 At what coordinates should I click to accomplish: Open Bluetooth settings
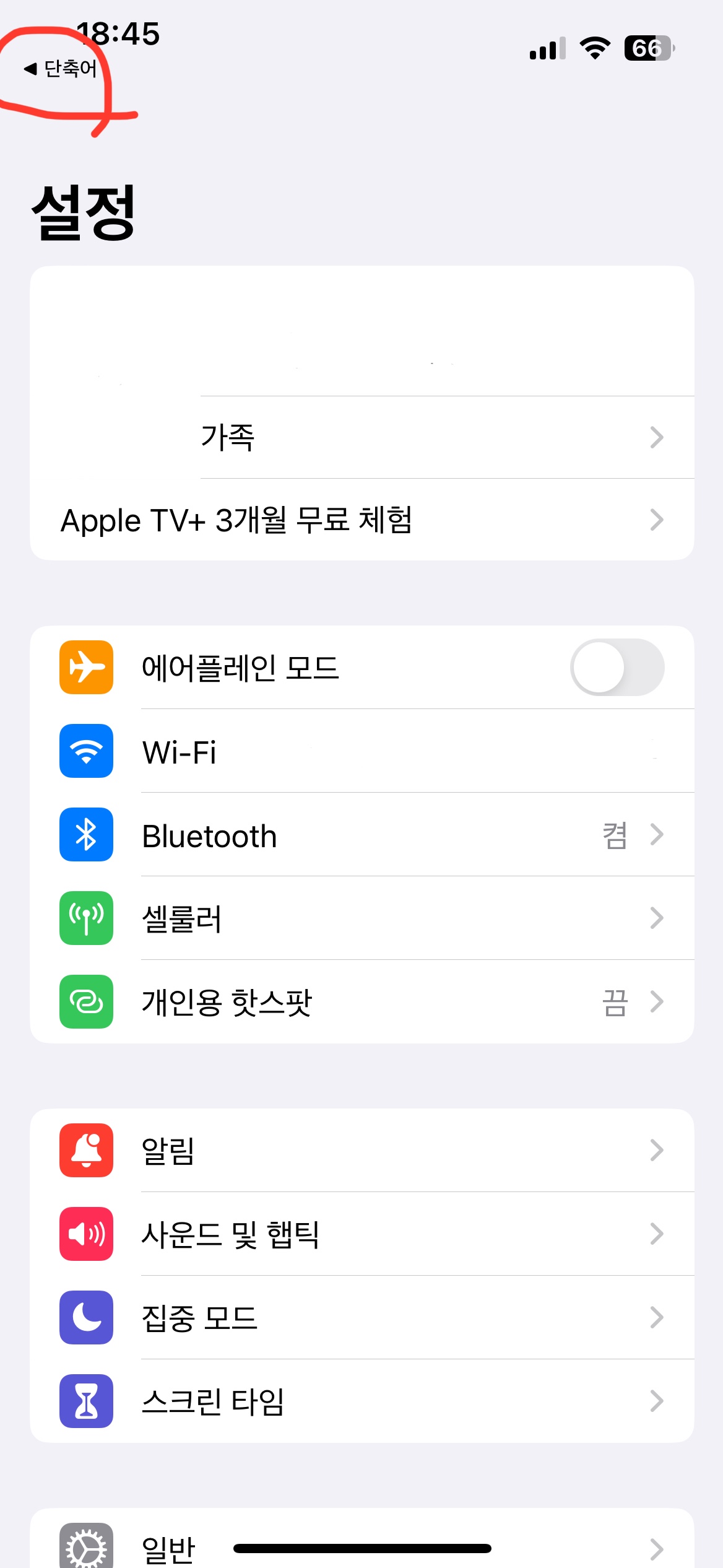(x=371, y=835)
